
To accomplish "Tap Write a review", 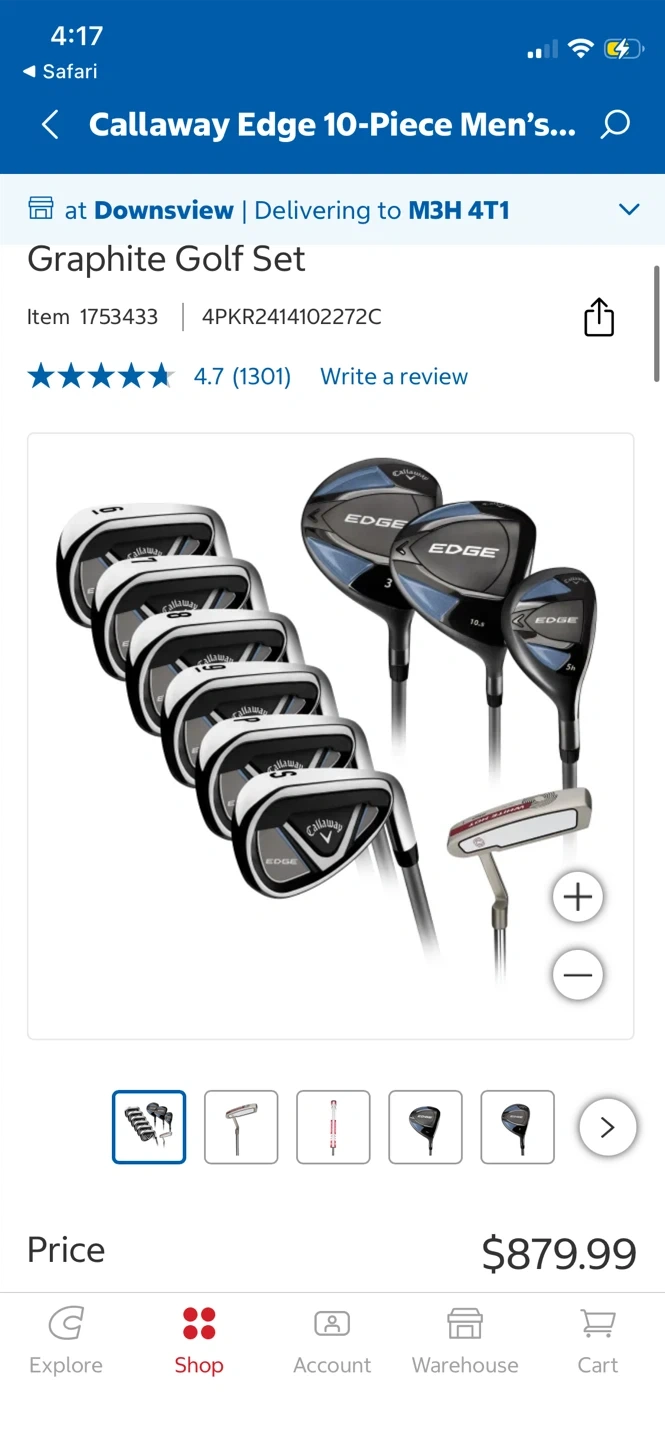I will click(x=394, y=376).
